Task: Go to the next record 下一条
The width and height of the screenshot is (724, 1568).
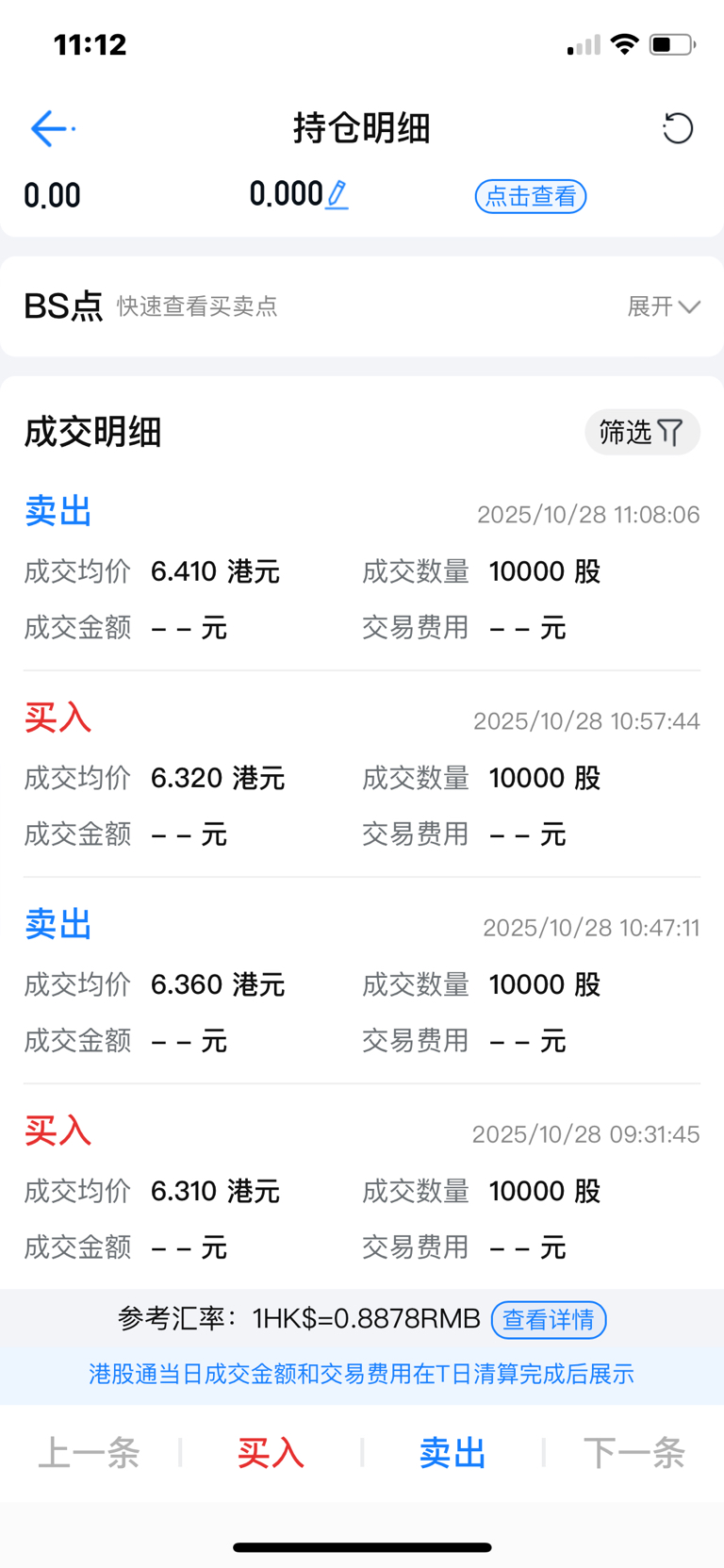Action: [x=634, y=1453]
